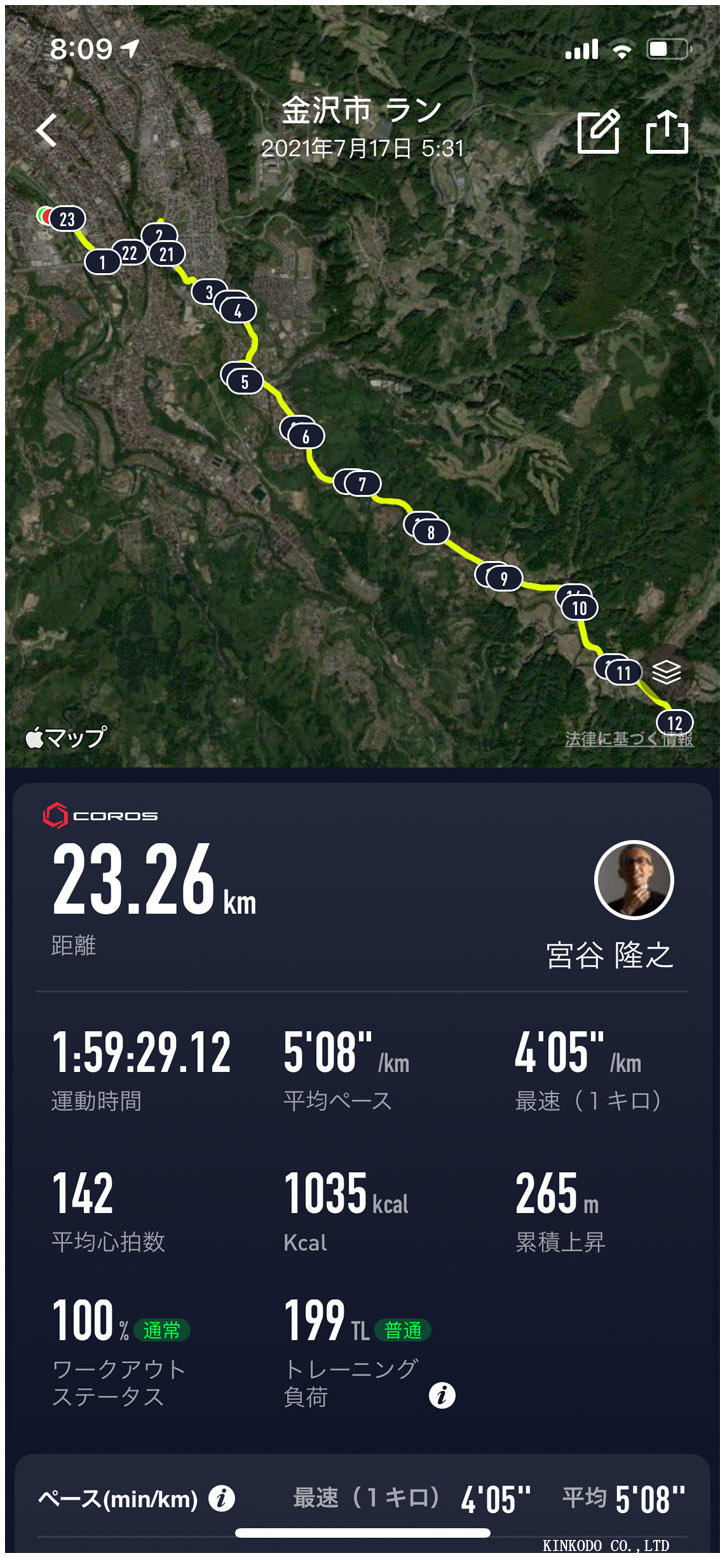Viewport: 725px width, 1558px height.
Task: Go back using the top-left arrow
Action: click(x=47, y=130)
